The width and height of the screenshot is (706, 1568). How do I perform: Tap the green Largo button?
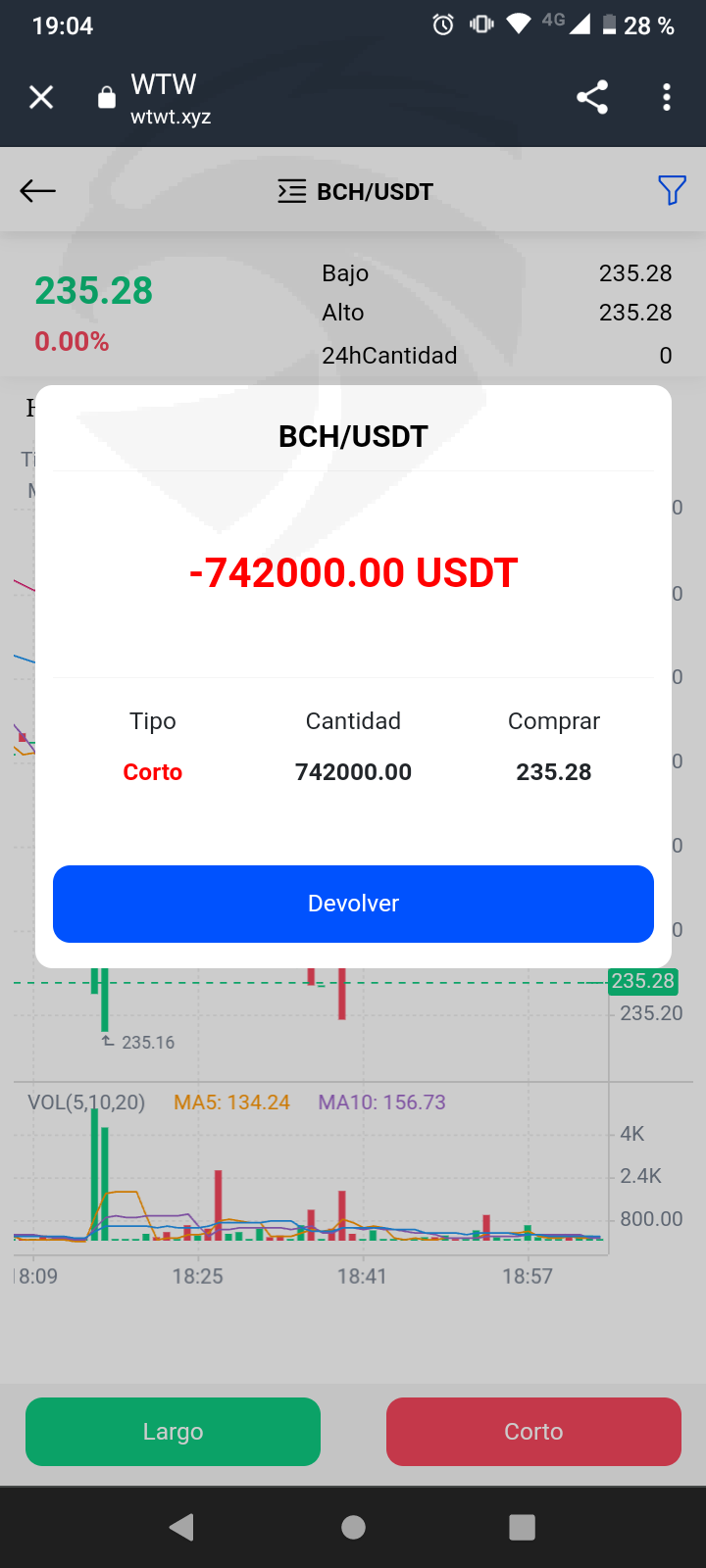[173, 1432]
